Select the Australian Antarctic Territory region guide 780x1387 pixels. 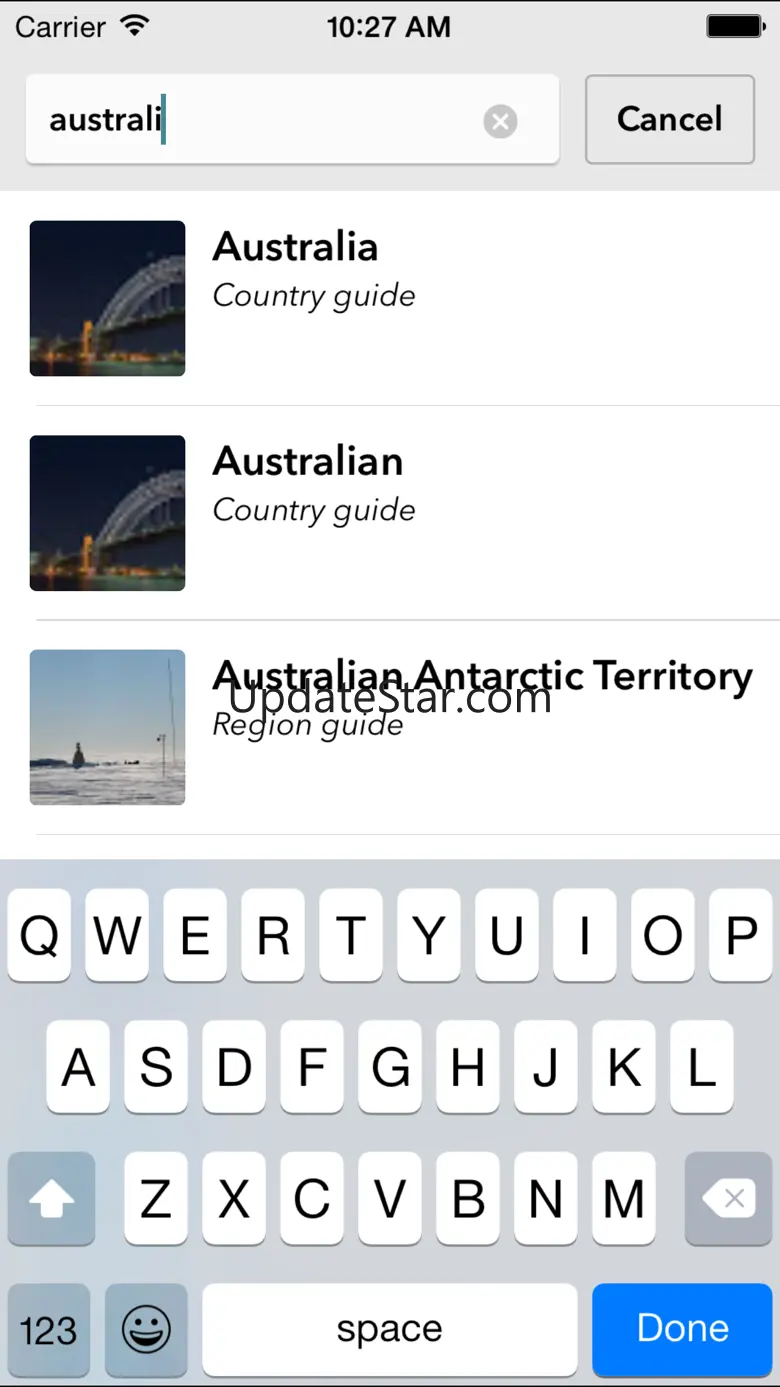[400, 726]
